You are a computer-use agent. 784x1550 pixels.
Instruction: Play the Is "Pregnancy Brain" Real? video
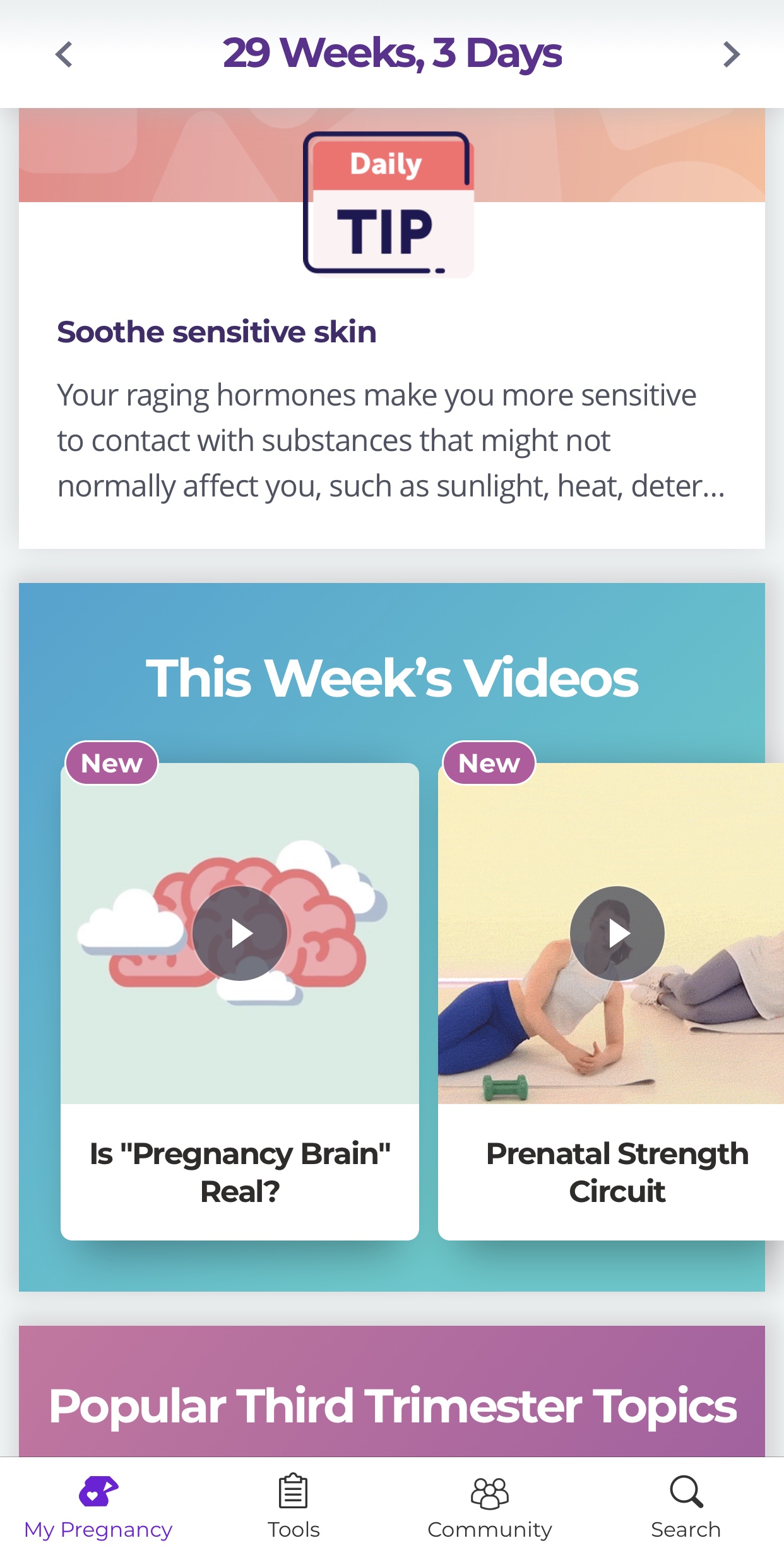click(x=240, y=933)
